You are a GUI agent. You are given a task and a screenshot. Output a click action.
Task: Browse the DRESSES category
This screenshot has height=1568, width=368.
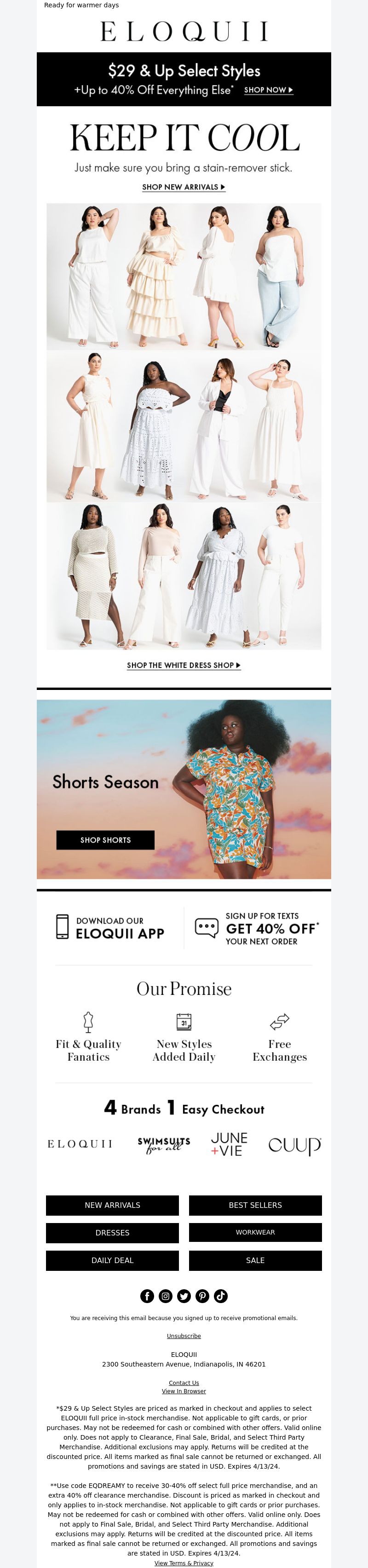point(113,1233)
